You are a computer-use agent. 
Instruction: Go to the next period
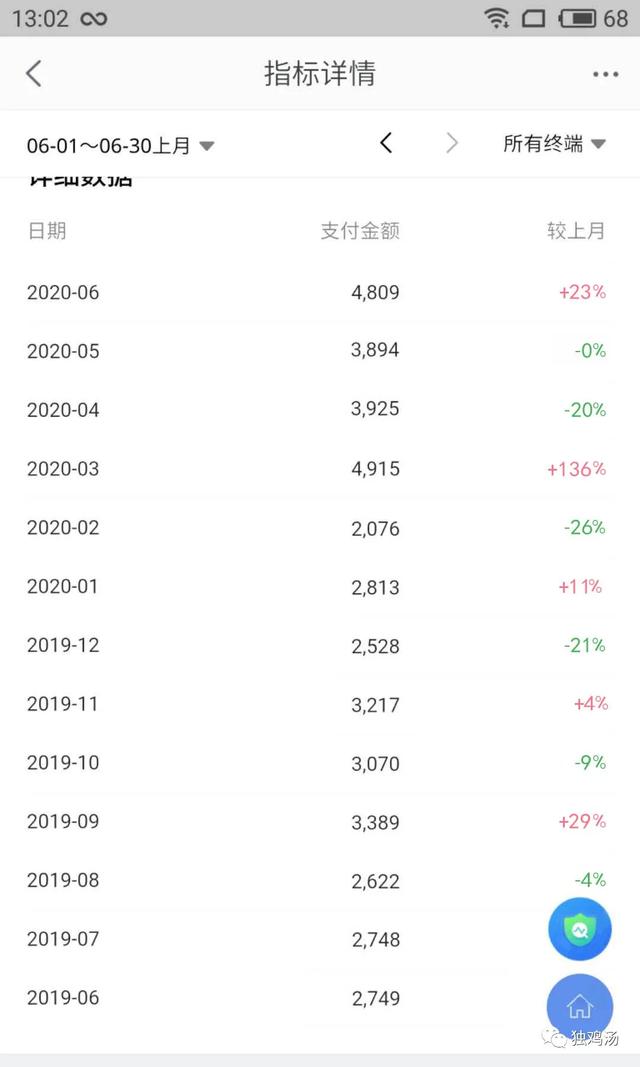tap(452, 143)
